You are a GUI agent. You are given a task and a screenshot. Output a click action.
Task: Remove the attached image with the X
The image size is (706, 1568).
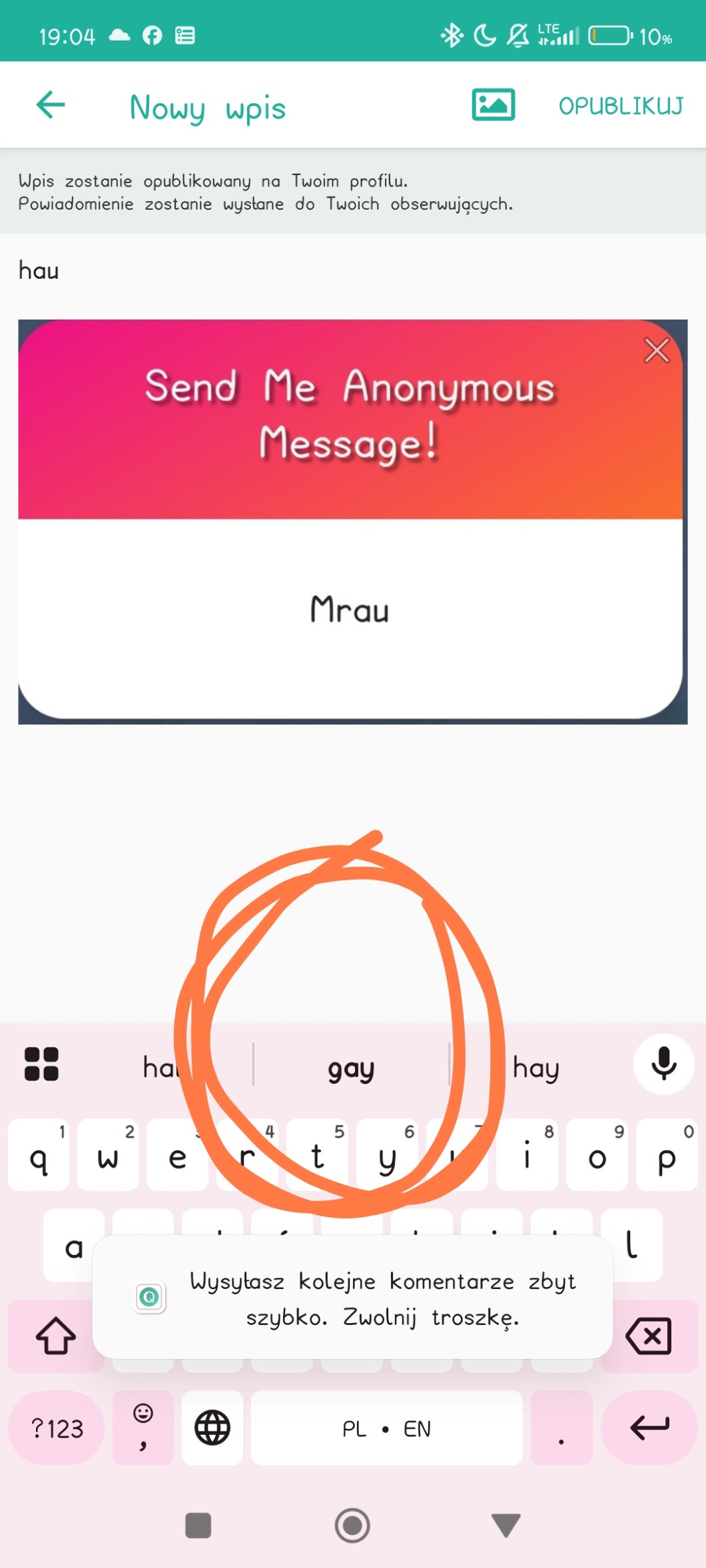click(x=656, y=350)
